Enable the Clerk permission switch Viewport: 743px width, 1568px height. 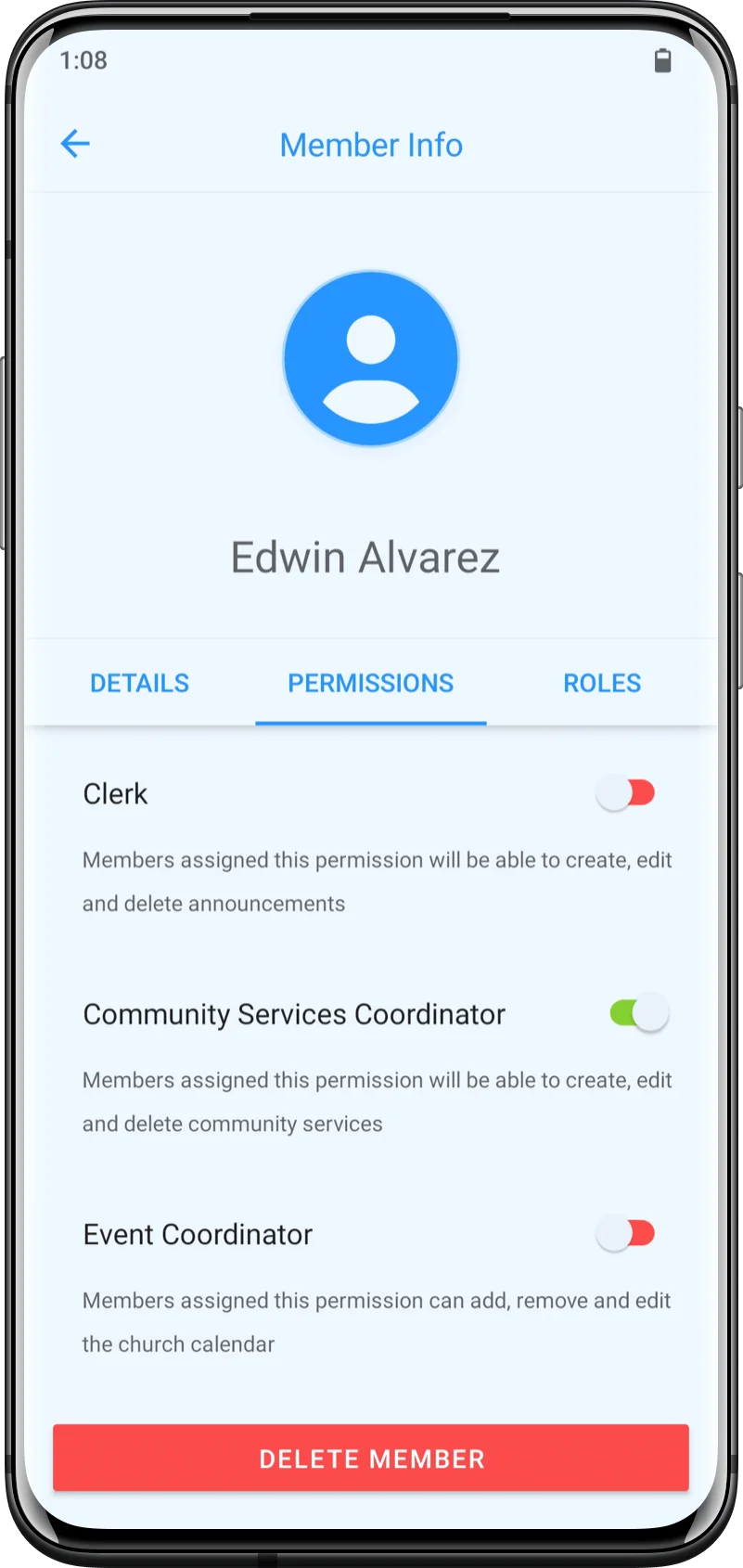(x=626, y=793)
